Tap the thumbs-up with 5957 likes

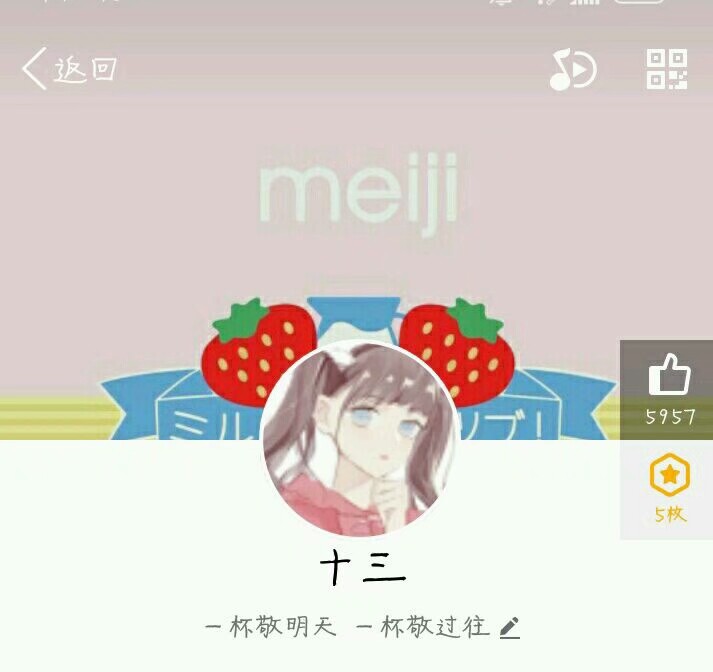click(x=668, y=389)
